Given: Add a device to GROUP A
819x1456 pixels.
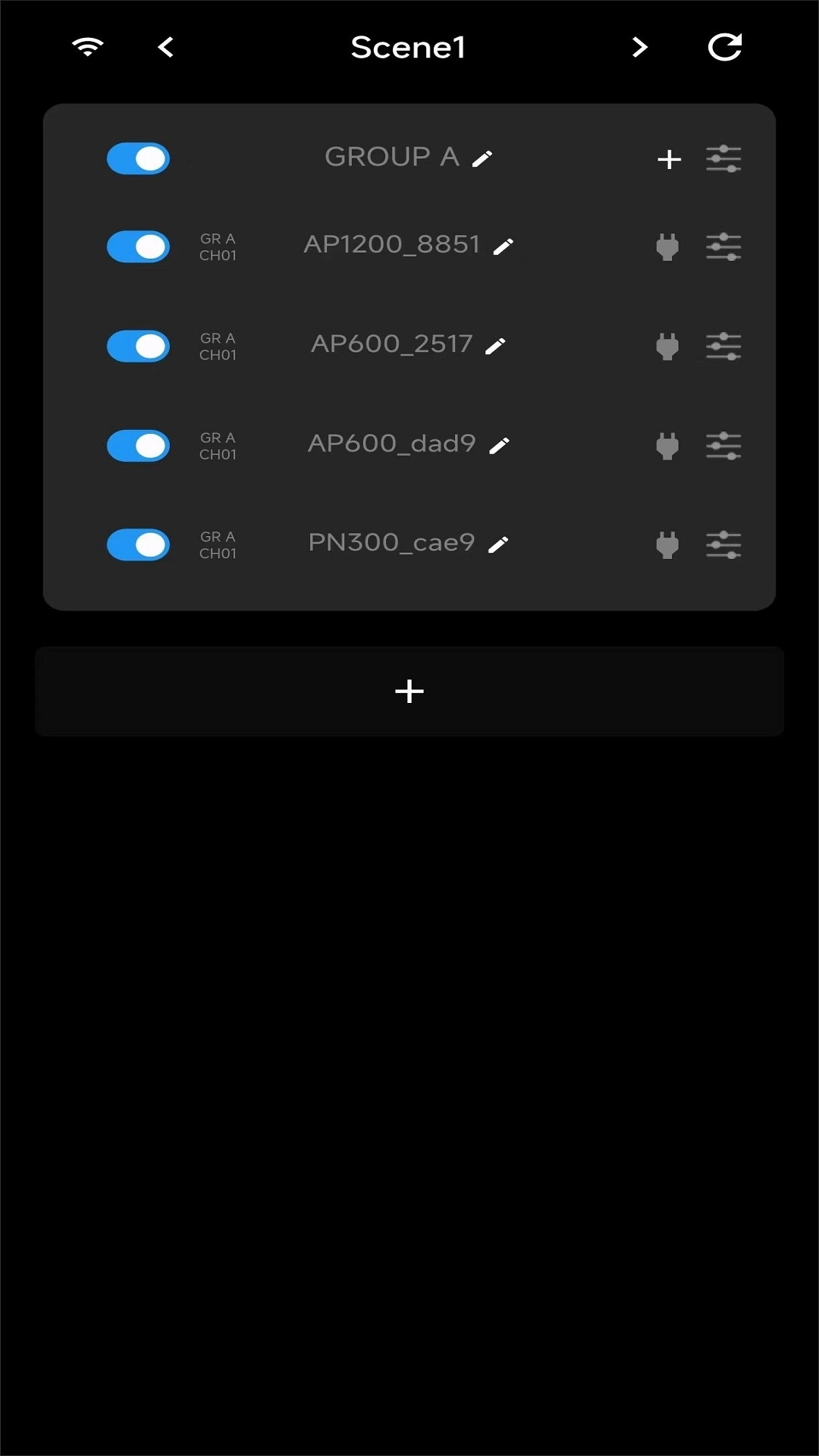Looking at the screenshot, I should [669, 159].
